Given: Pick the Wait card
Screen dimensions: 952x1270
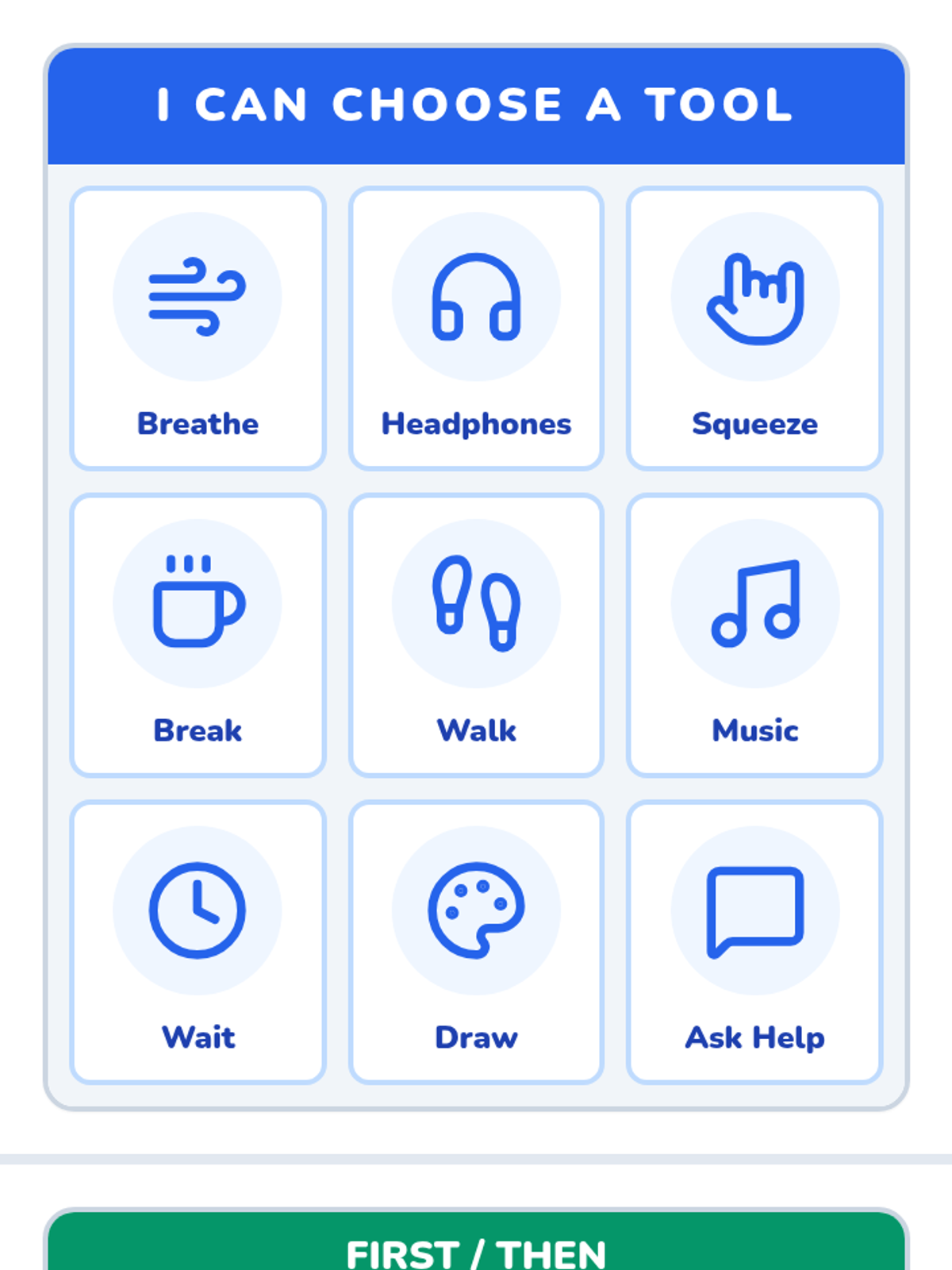Looking at the screenshot, I should (198, 942).
